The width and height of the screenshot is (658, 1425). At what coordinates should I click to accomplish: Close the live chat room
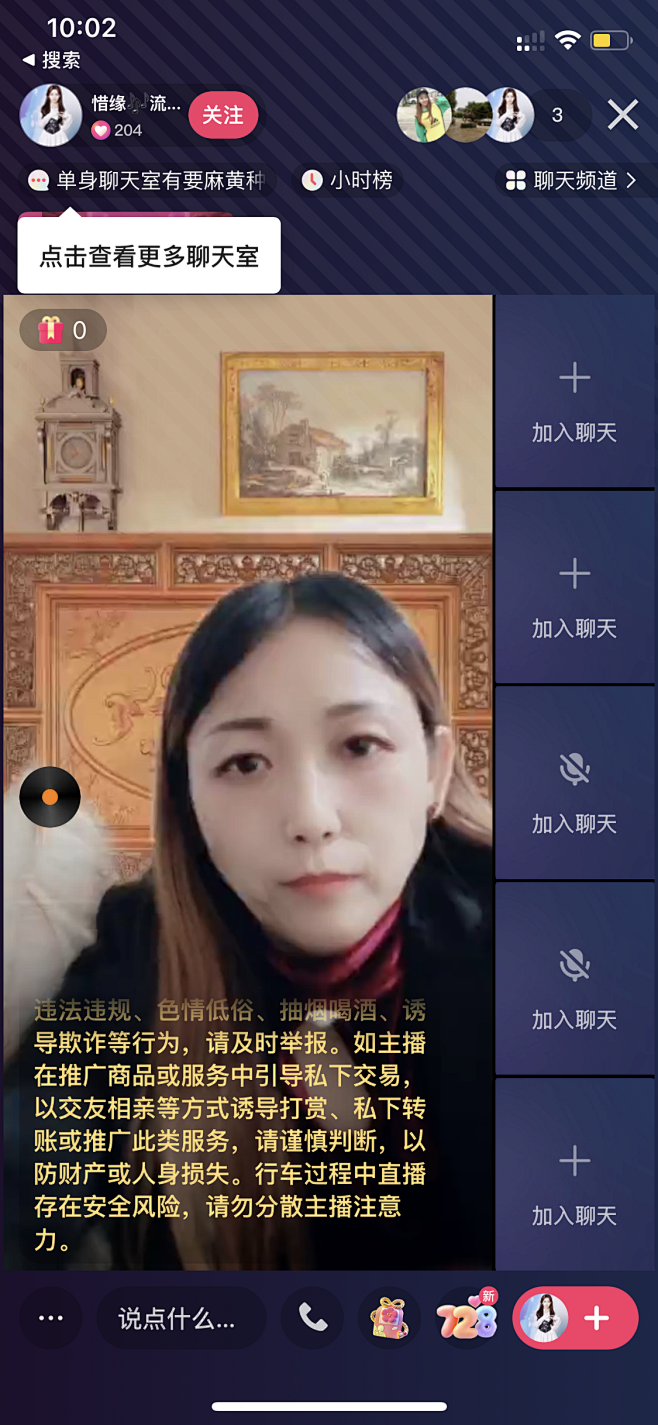pos(622,115)
